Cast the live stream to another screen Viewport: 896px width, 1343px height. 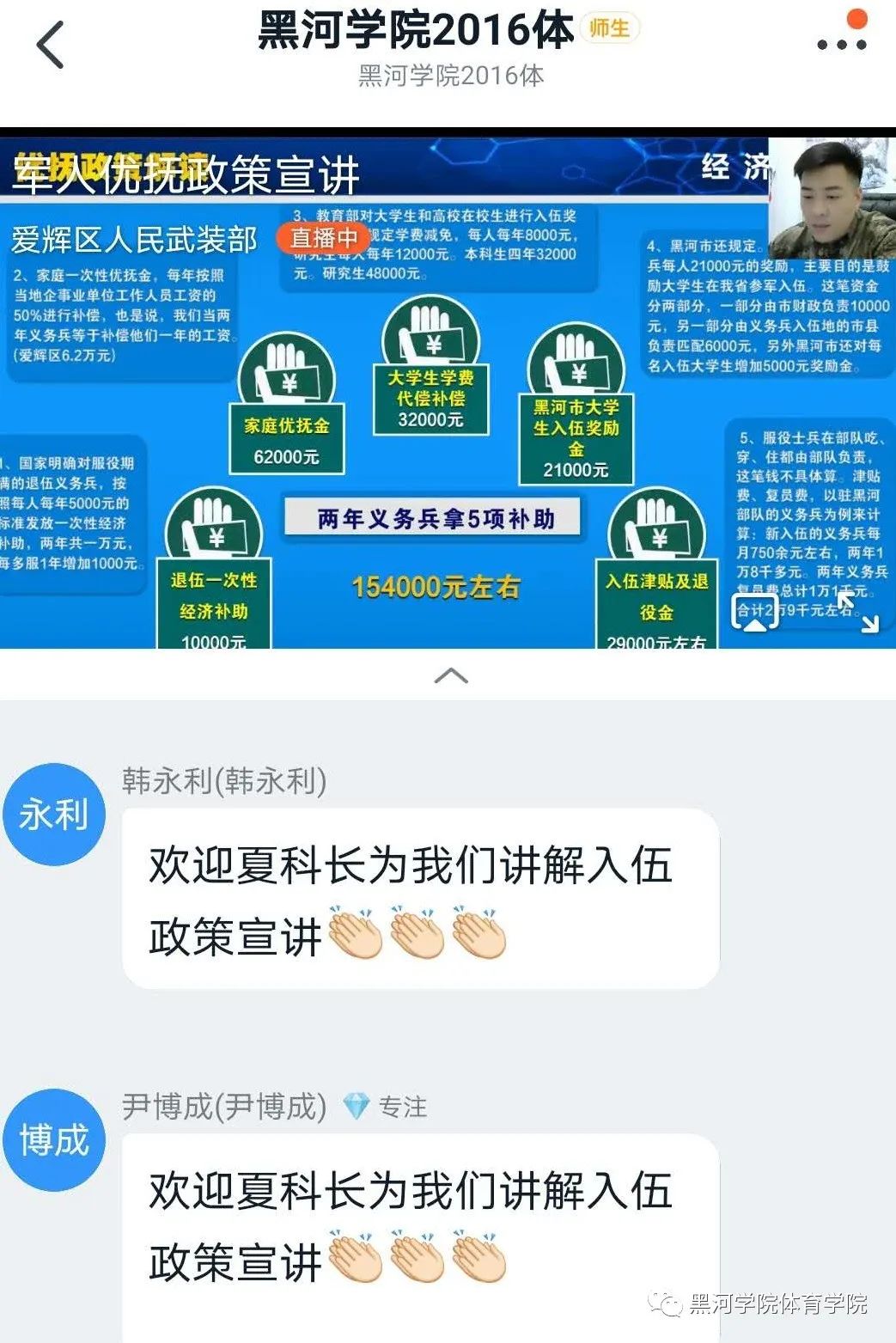[x=754, y=613]
